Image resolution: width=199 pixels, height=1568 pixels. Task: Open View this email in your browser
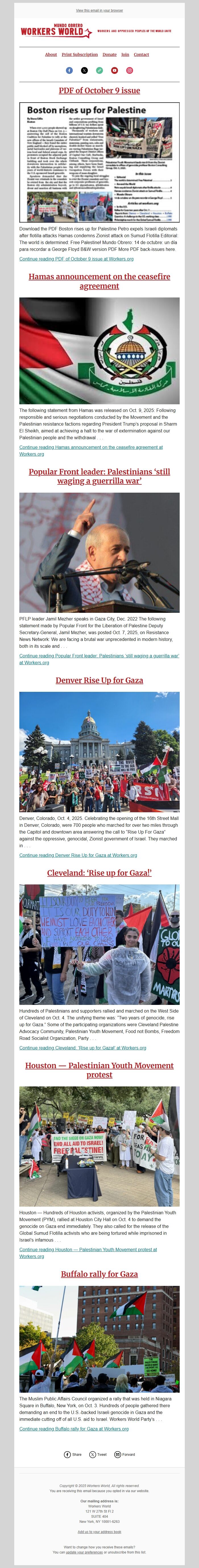pyautogui.click(x=99, y=10)
